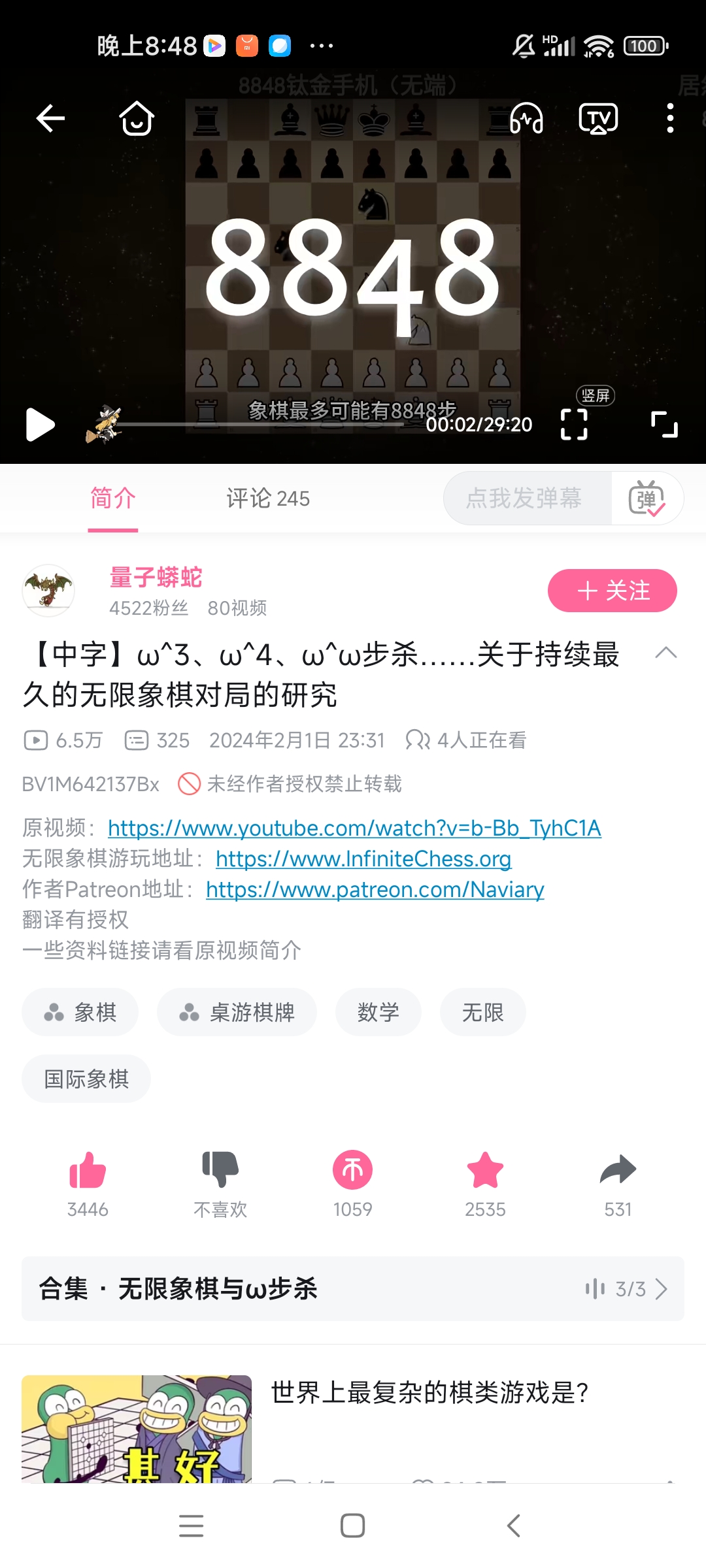
Task: Collapse the video description chevron
Action: point(665,653)
